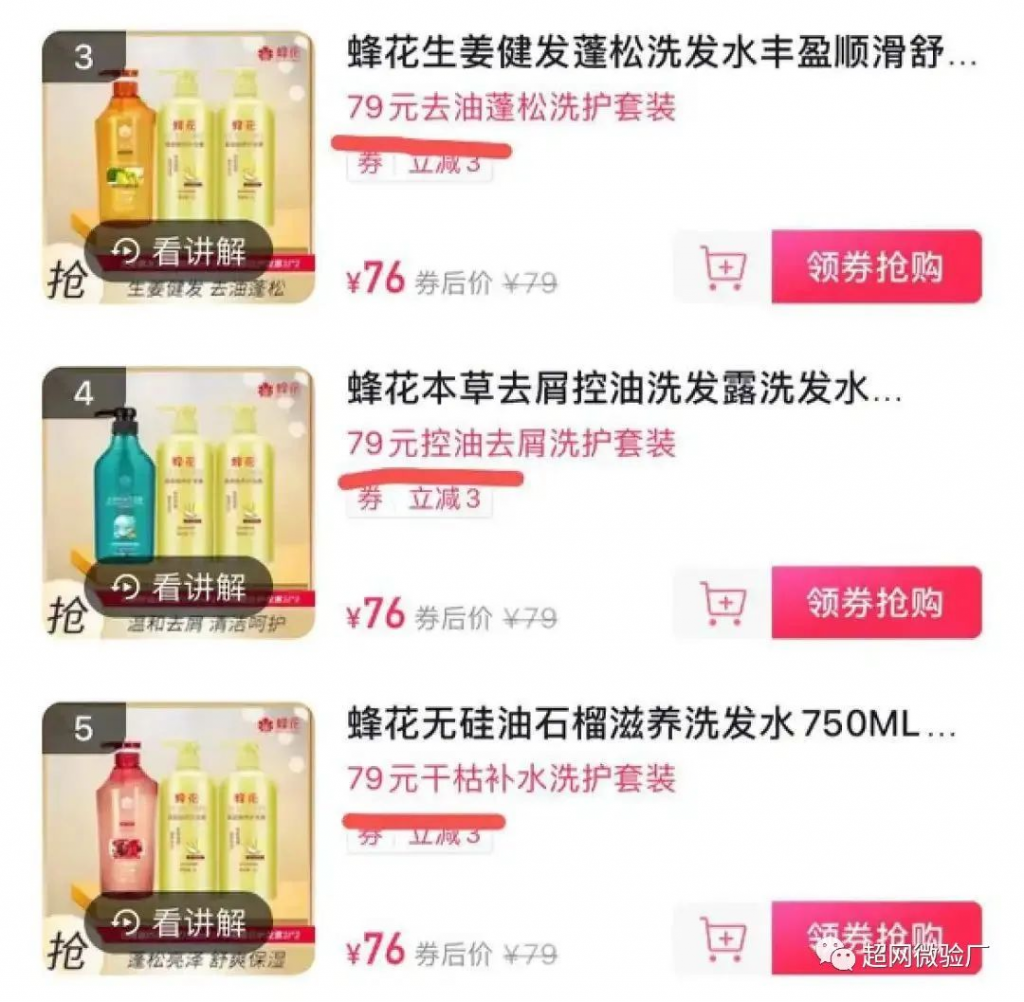The image size is (1024, 1002).
Task: Add 蜂花生姜健发 set to cart
Action: point(723,267)
